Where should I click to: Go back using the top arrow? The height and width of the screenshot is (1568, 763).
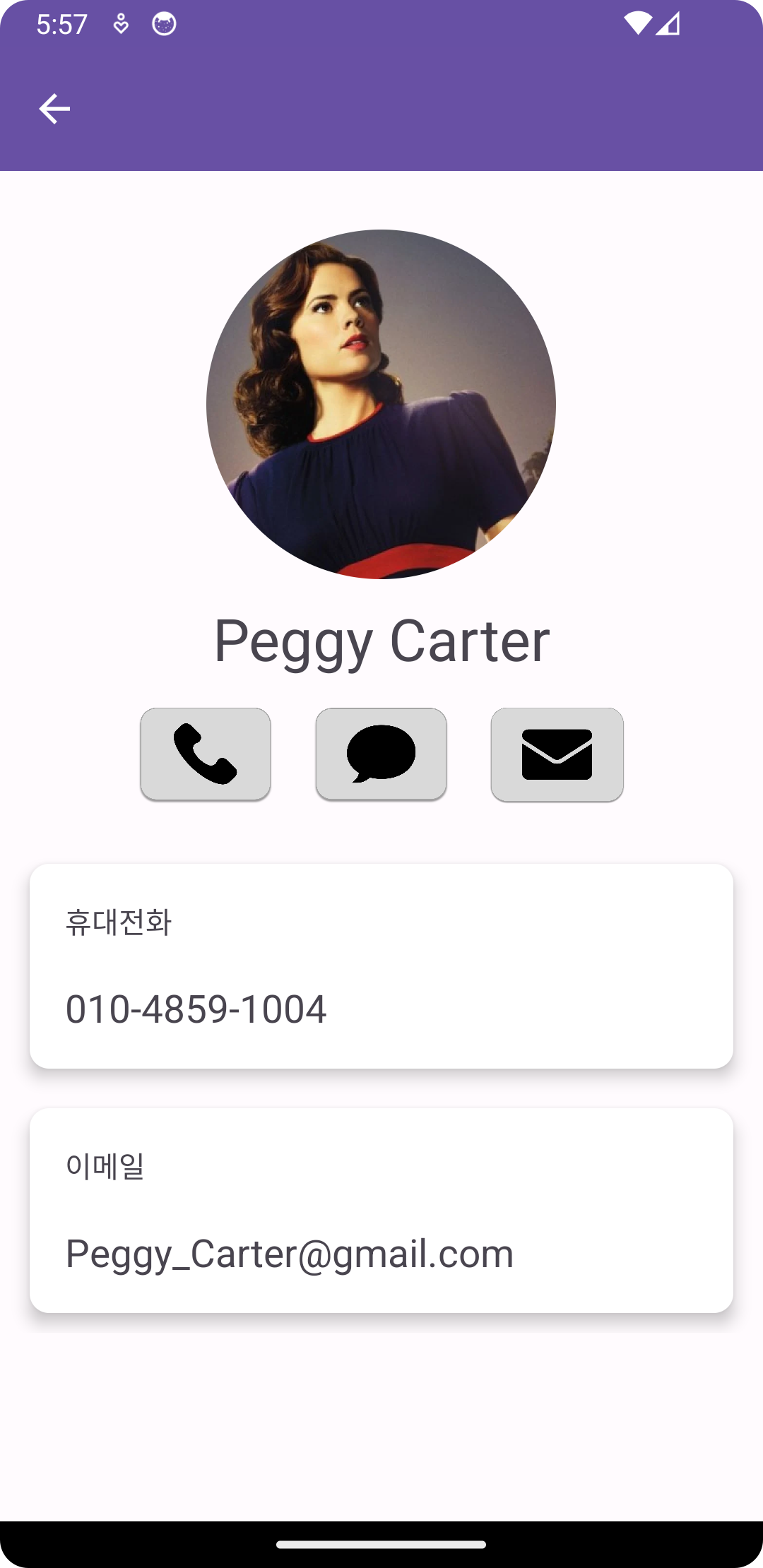54,109
